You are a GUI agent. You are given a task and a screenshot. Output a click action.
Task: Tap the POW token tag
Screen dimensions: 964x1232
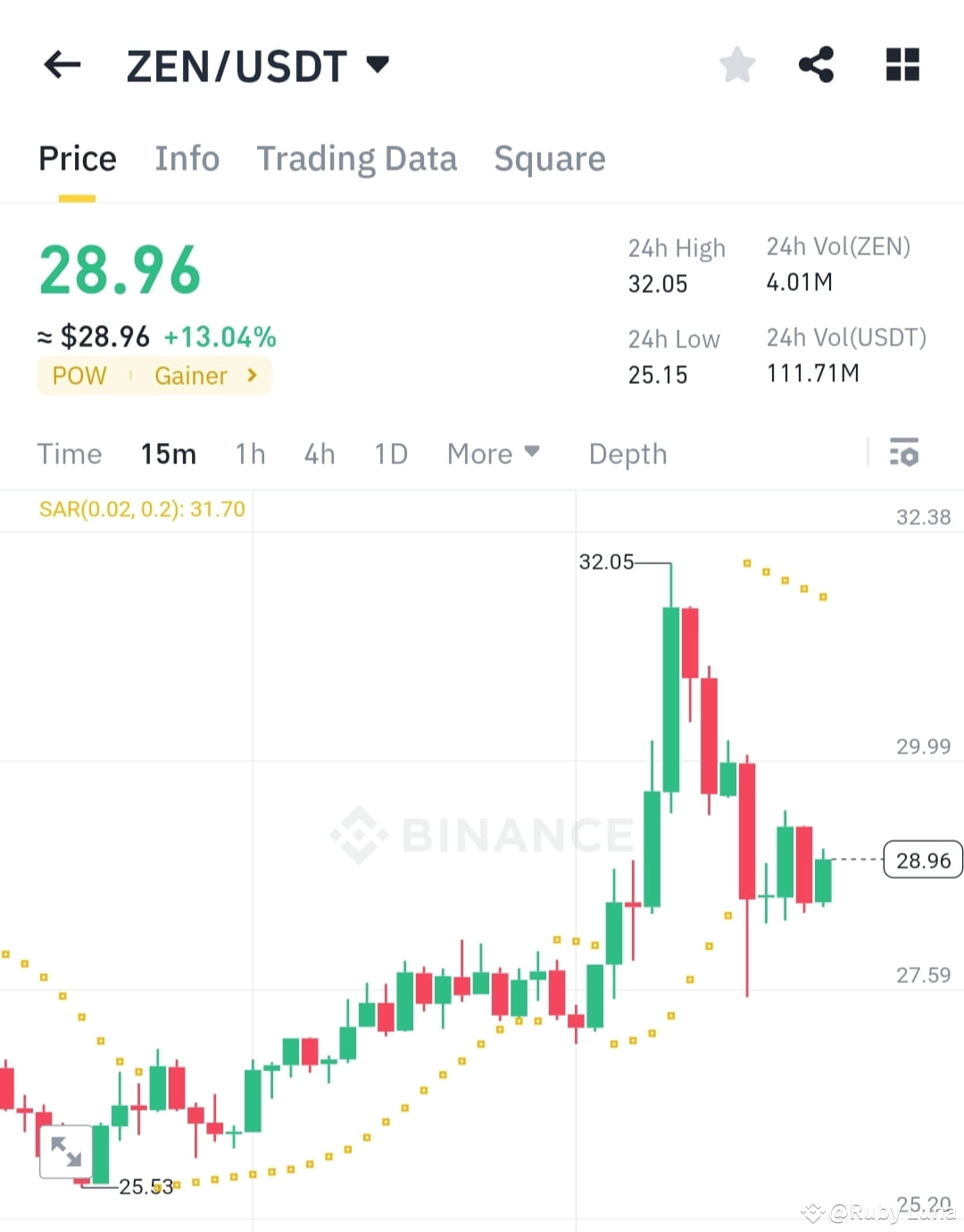[79, 375]
